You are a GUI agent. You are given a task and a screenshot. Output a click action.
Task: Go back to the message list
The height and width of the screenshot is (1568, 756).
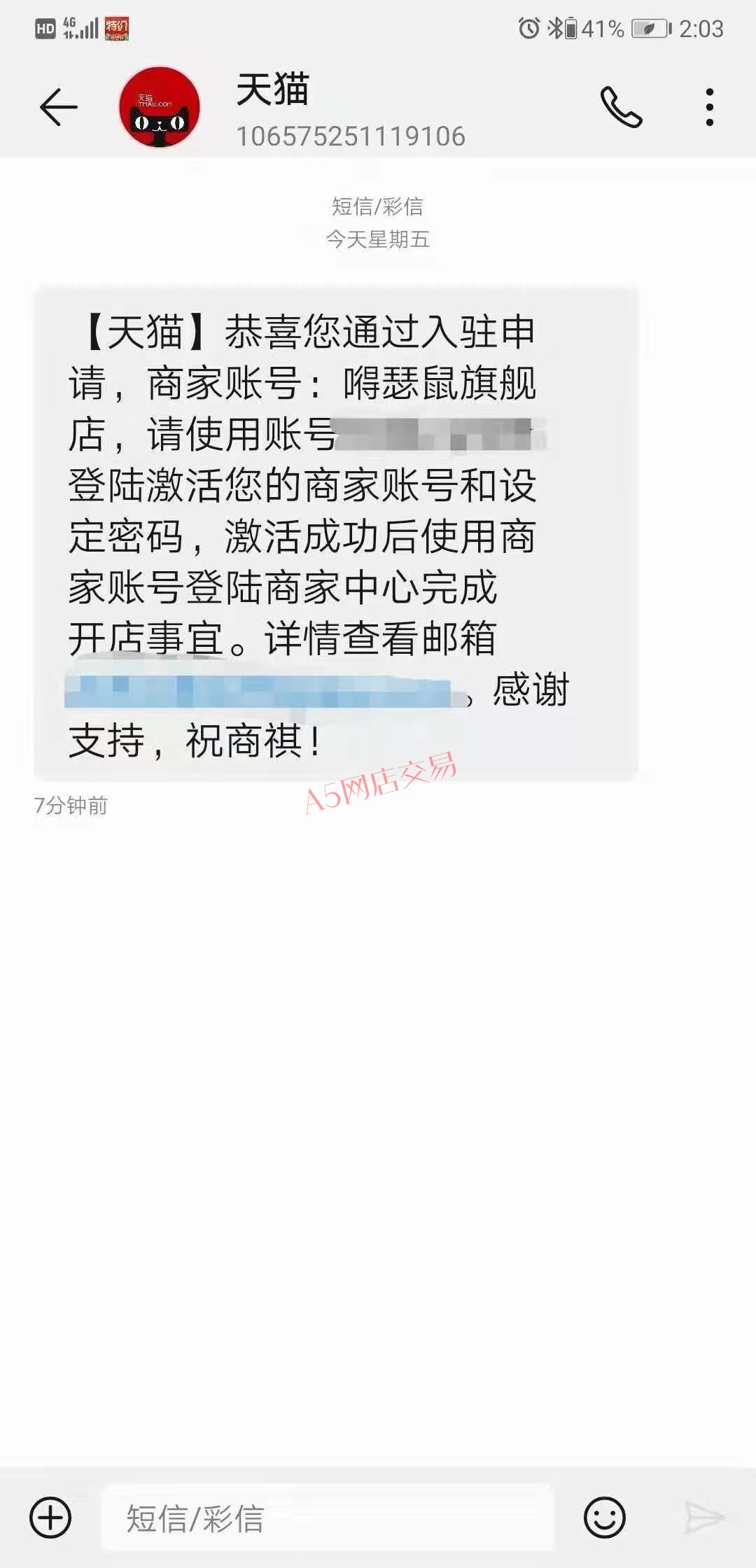click(59, 107)
